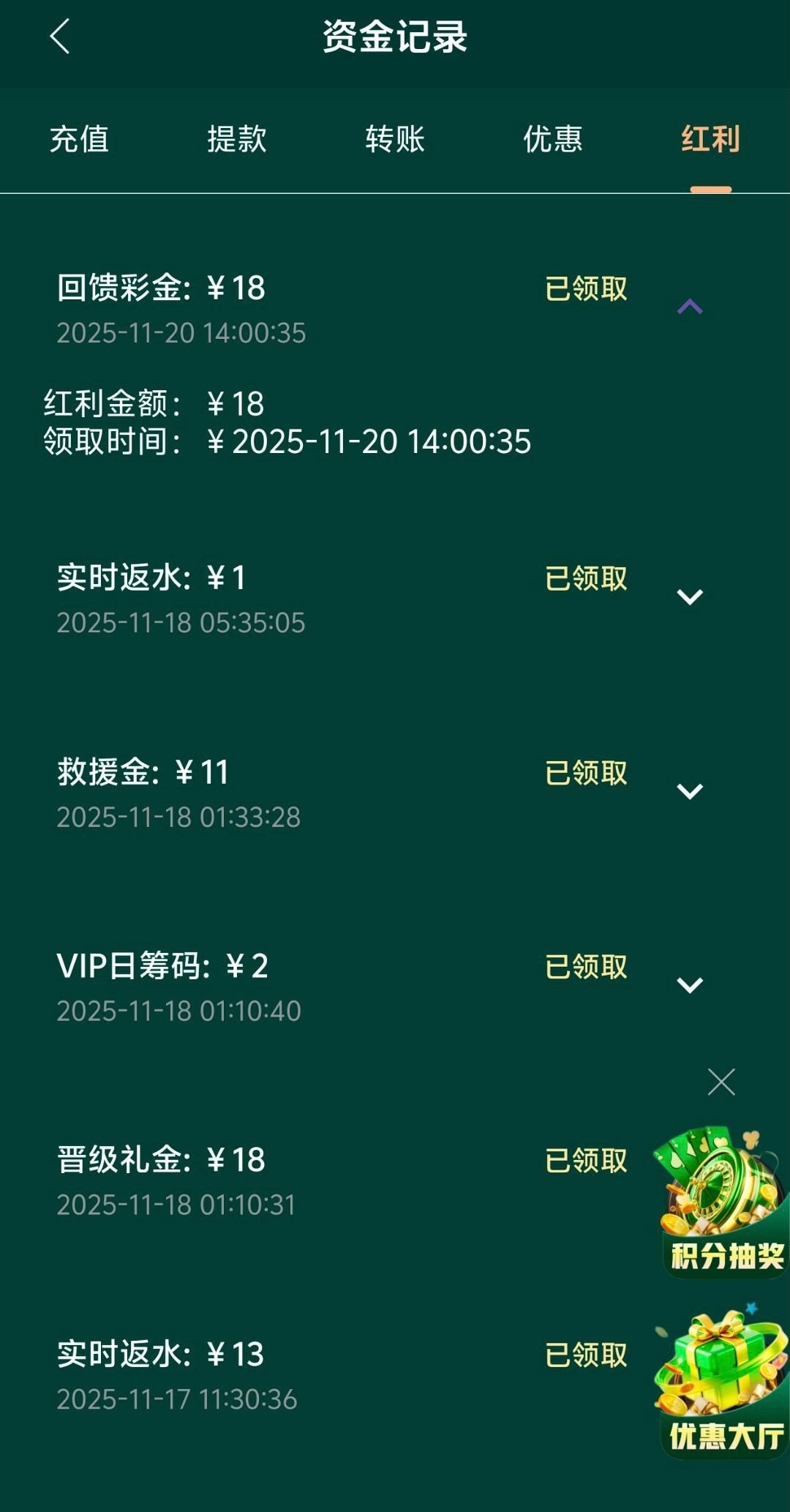Select the 红利 tab
790x1512 pixels.
[x=710, y=139]
